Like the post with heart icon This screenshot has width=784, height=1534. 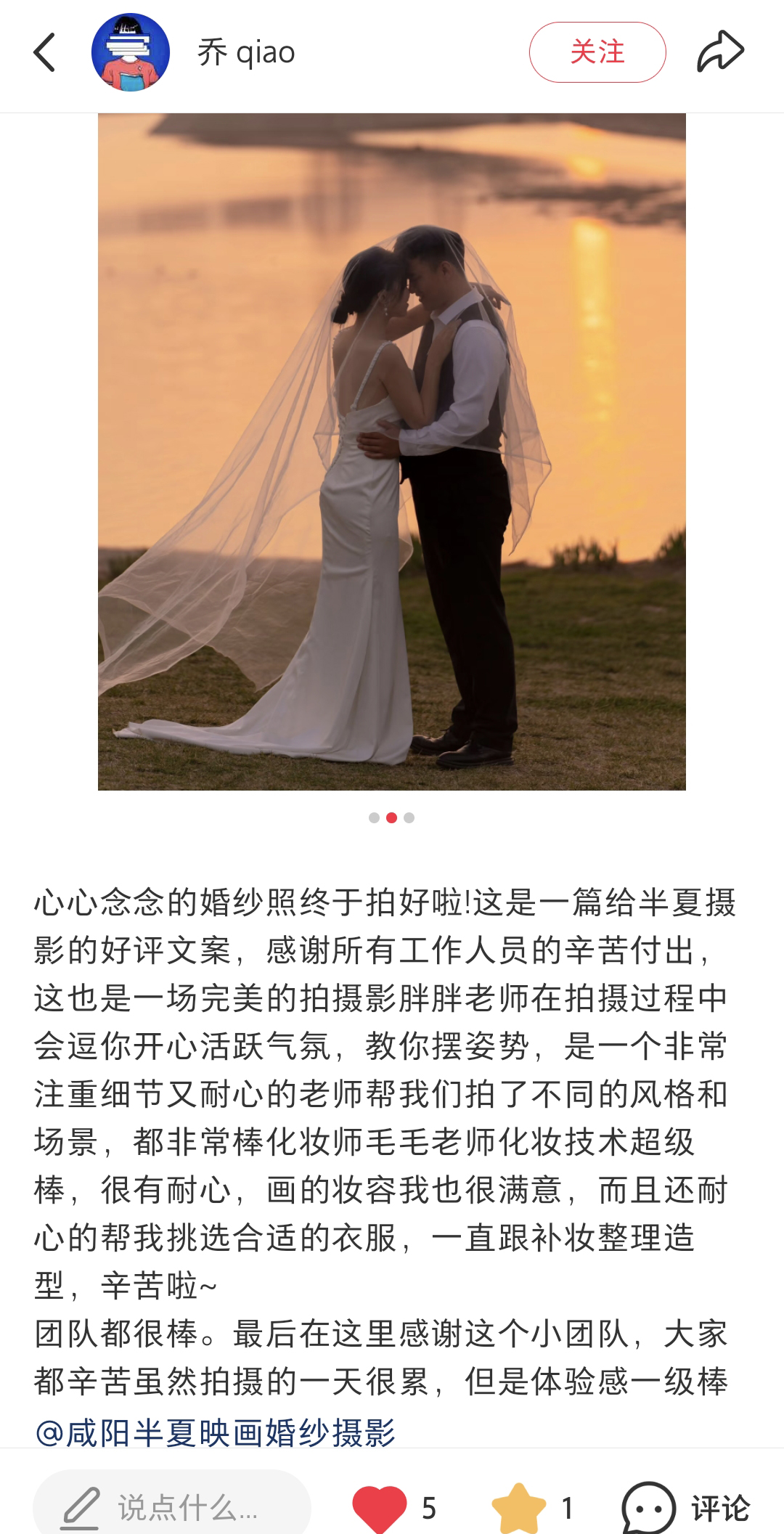380,1507
